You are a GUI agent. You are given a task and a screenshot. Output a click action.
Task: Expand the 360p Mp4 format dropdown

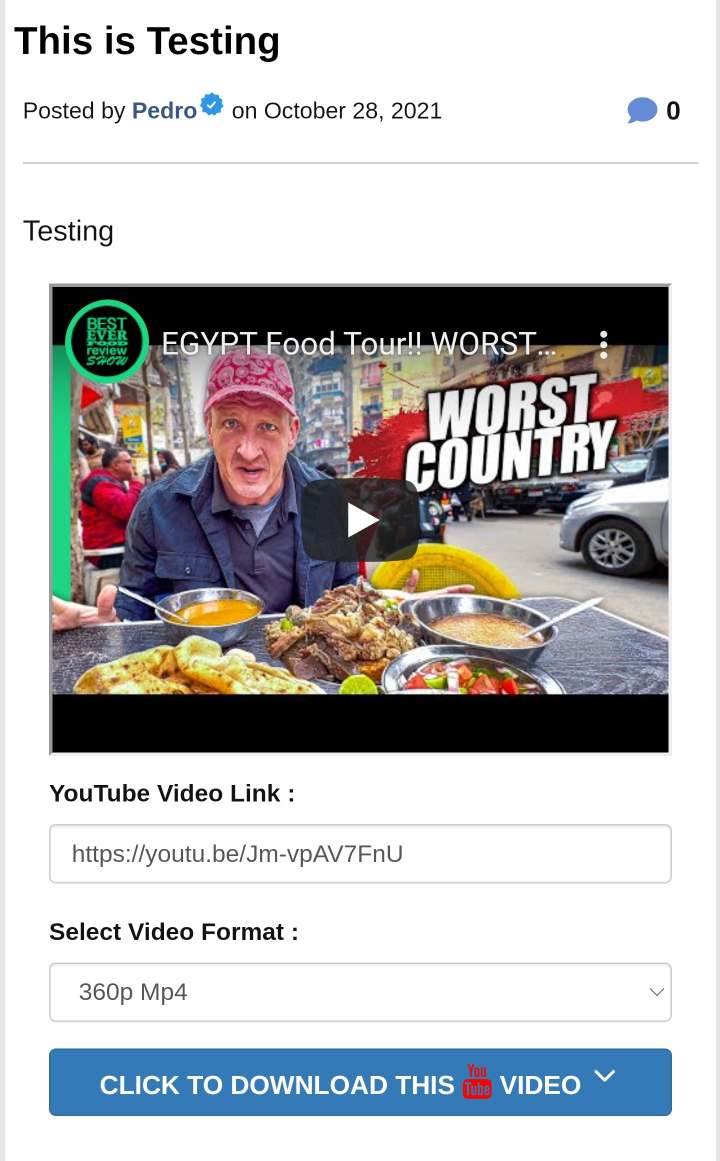[360, 992]
